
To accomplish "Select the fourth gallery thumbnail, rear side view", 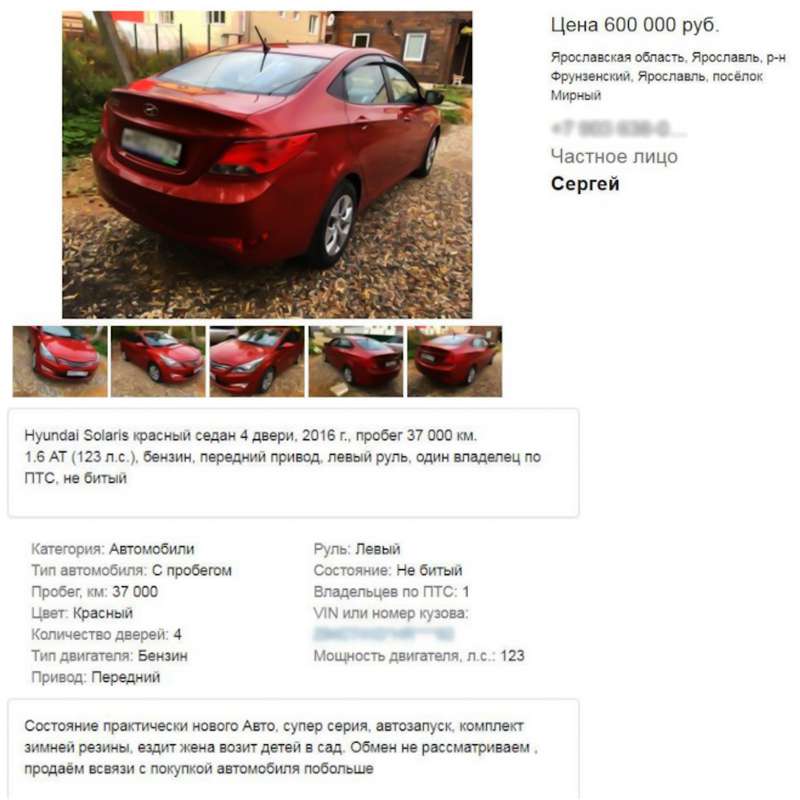I will [x=356, y=361].
